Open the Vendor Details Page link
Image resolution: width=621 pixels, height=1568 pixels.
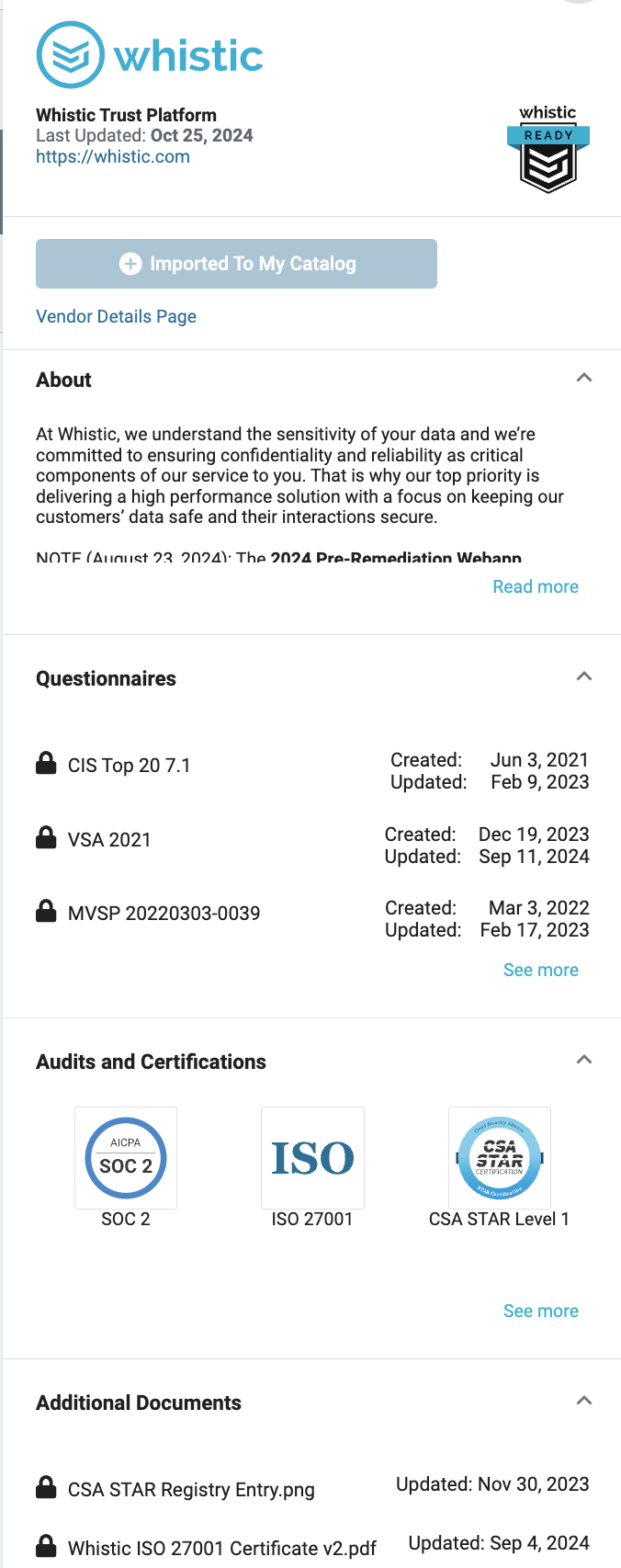click(x=116, y=316)
